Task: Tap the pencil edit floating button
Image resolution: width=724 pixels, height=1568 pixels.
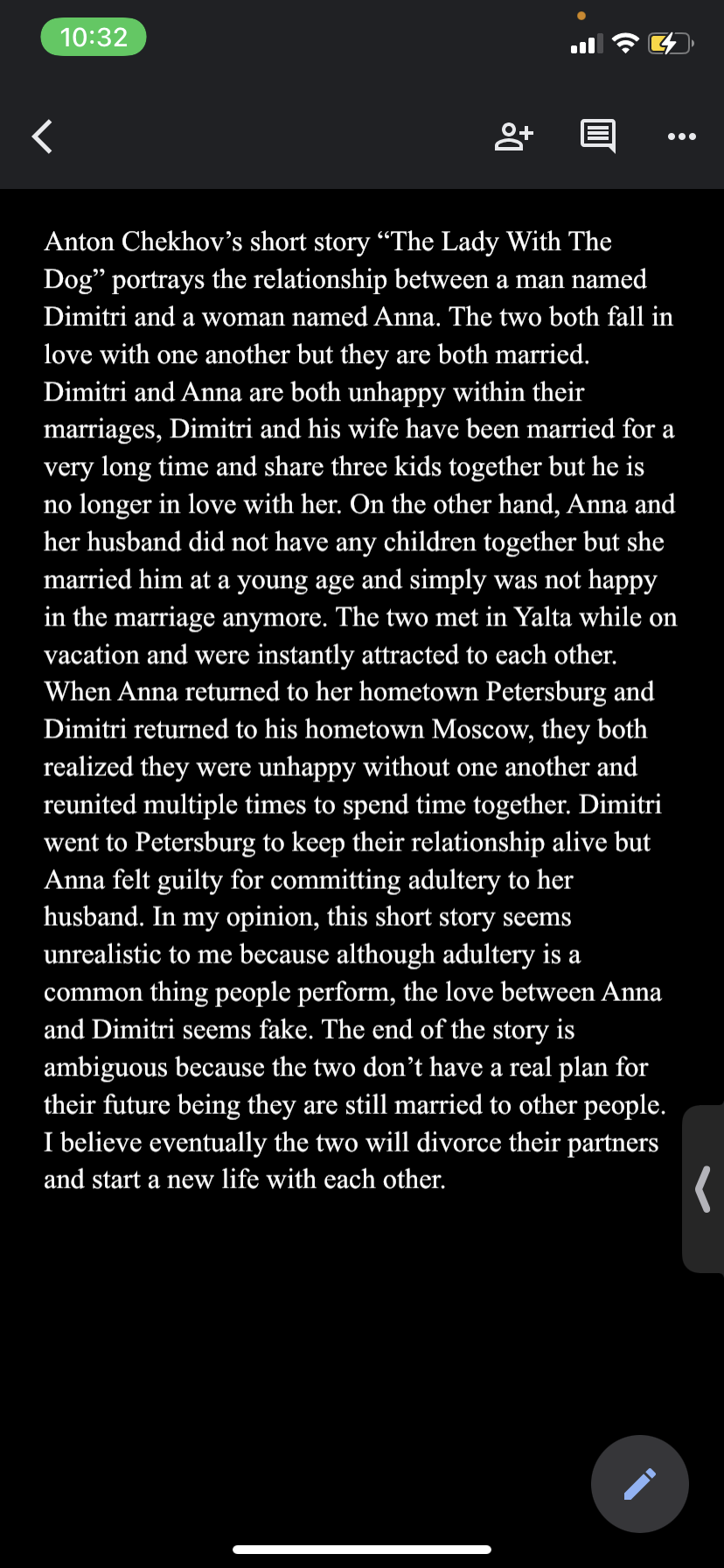Action: [x=640, y=1484]
